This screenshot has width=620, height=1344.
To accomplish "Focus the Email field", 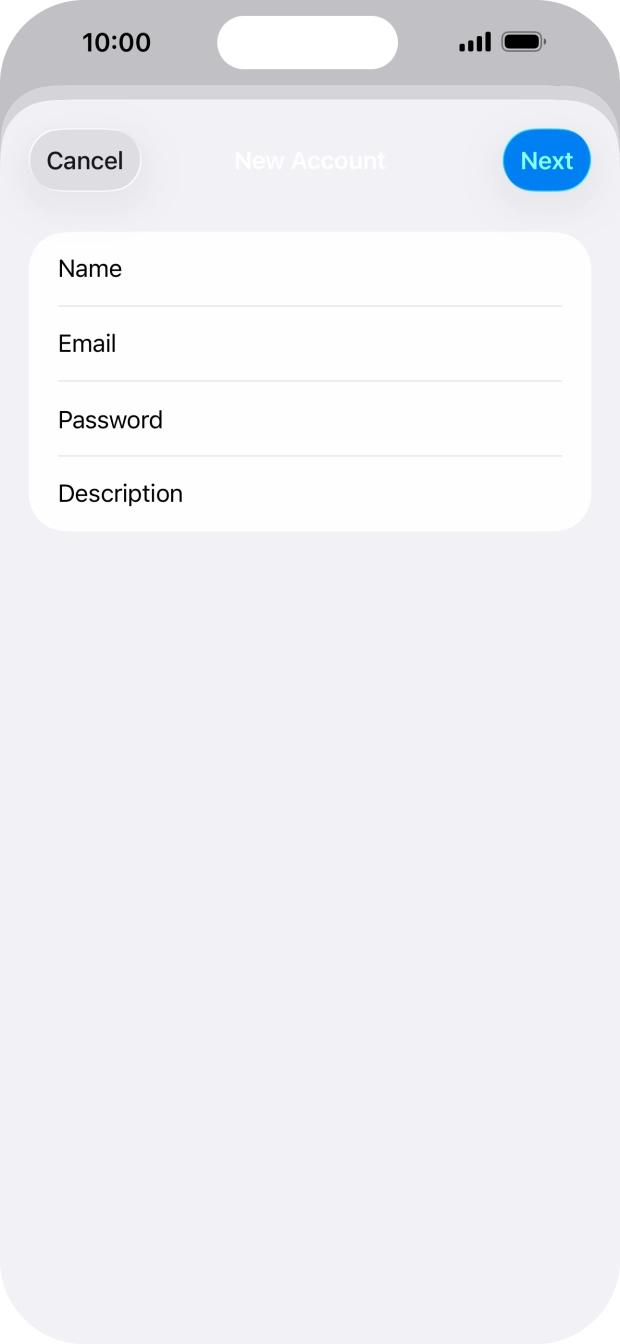I will click(310, 344).
